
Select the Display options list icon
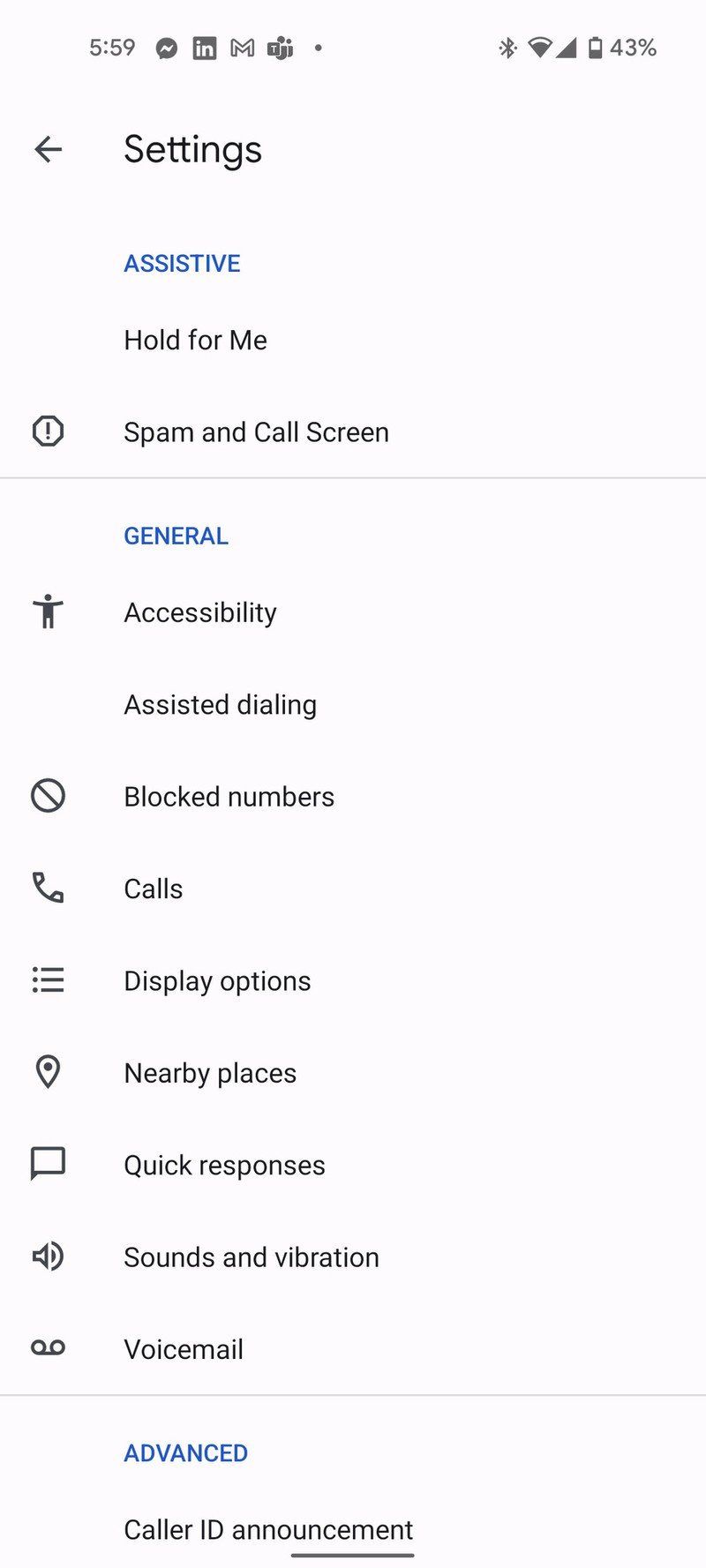[x=48, y=980]
